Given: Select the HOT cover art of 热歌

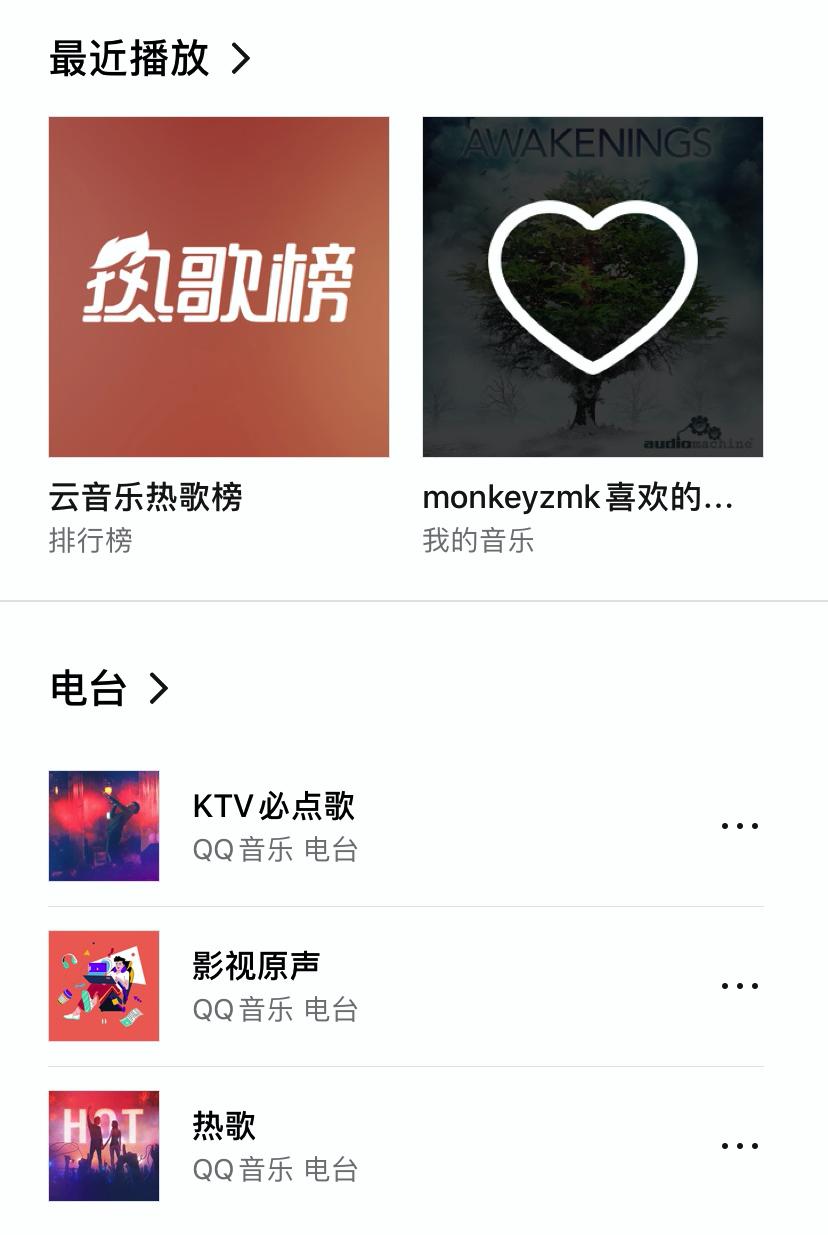Looking at the screenshot, I should click(104, 1146).
